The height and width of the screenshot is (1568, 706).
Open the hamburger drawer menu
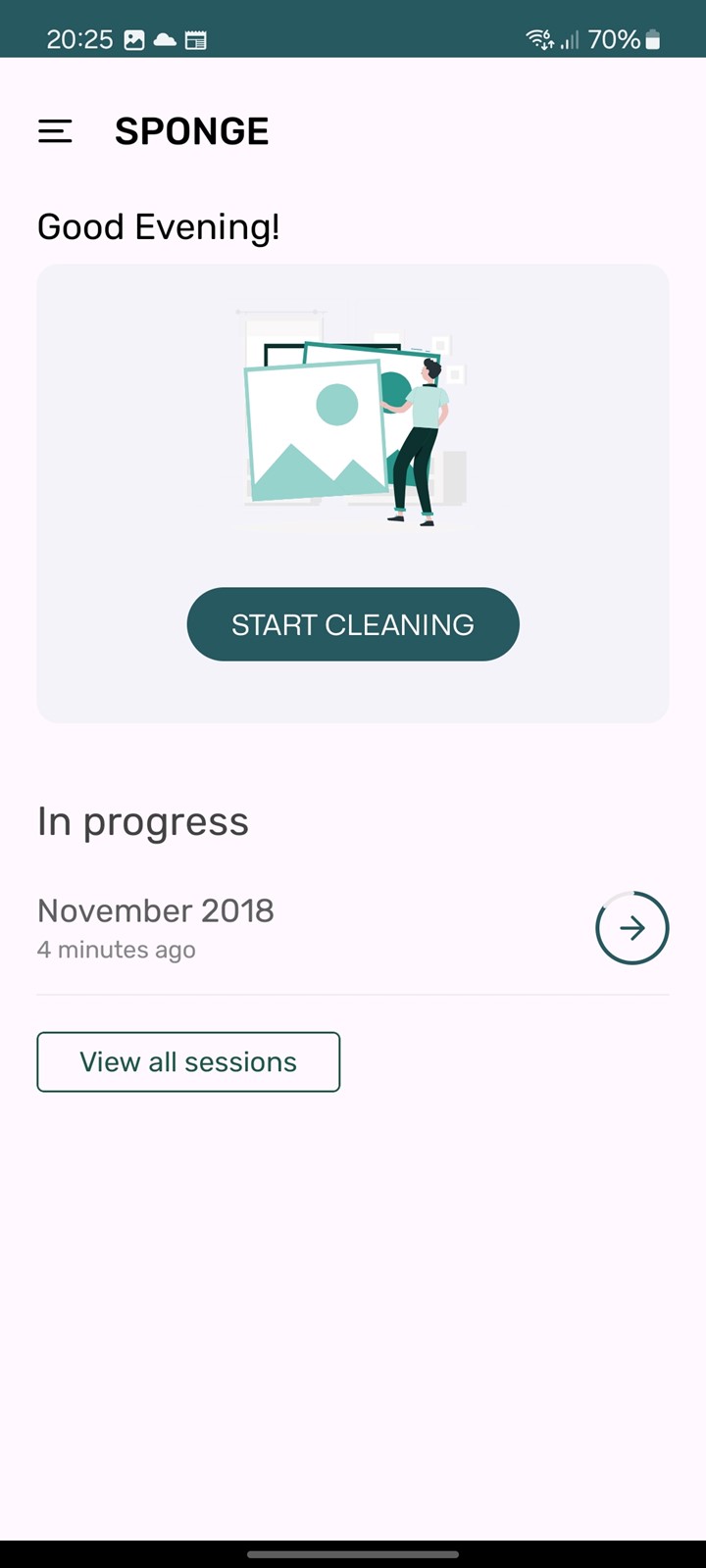(55, 131)
